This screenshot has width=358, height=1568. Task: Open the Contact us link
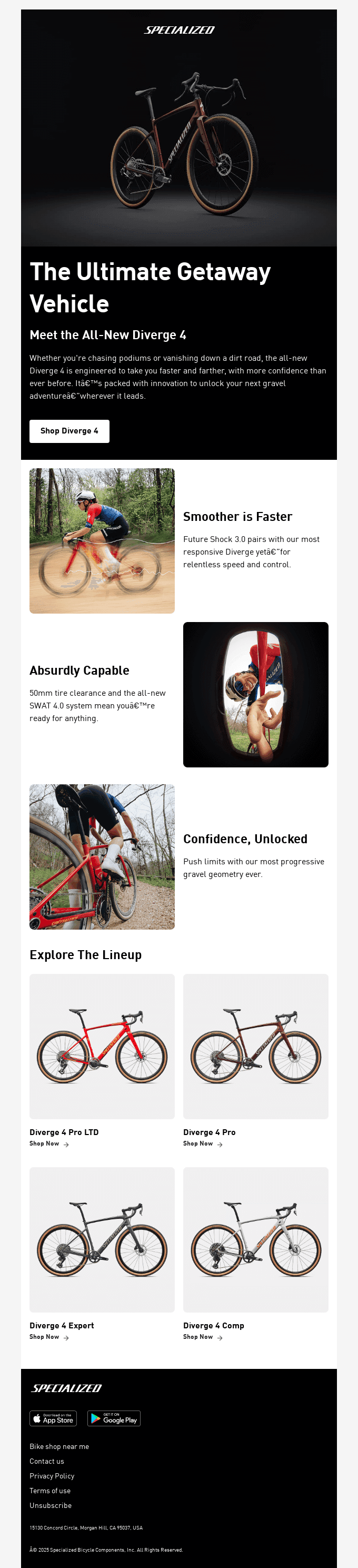(47, 1461)
